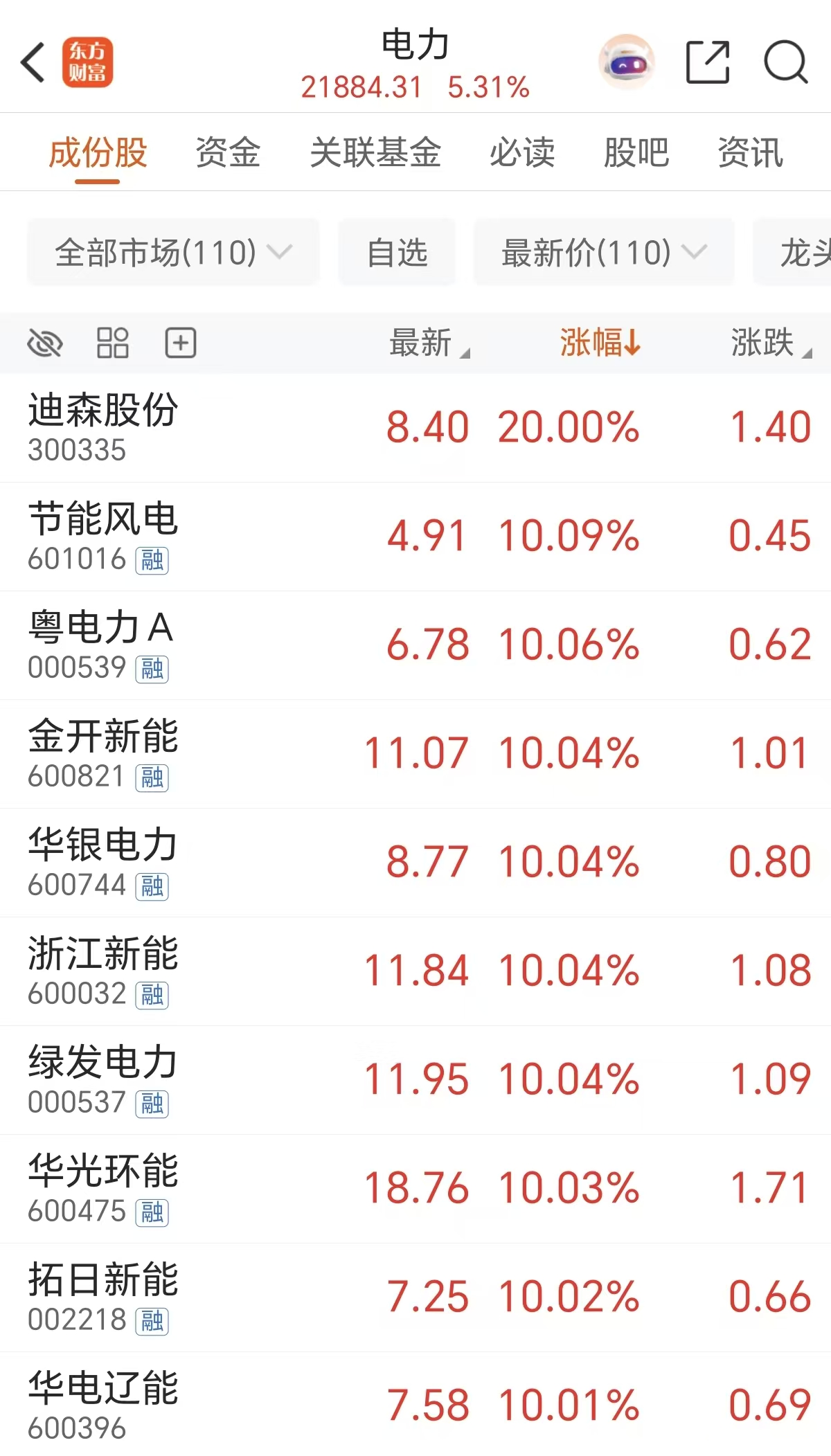The height and width of the screenshot is (1456, 831).
Task: Switch to grid view layout icon
Action: tap(113, 343)
